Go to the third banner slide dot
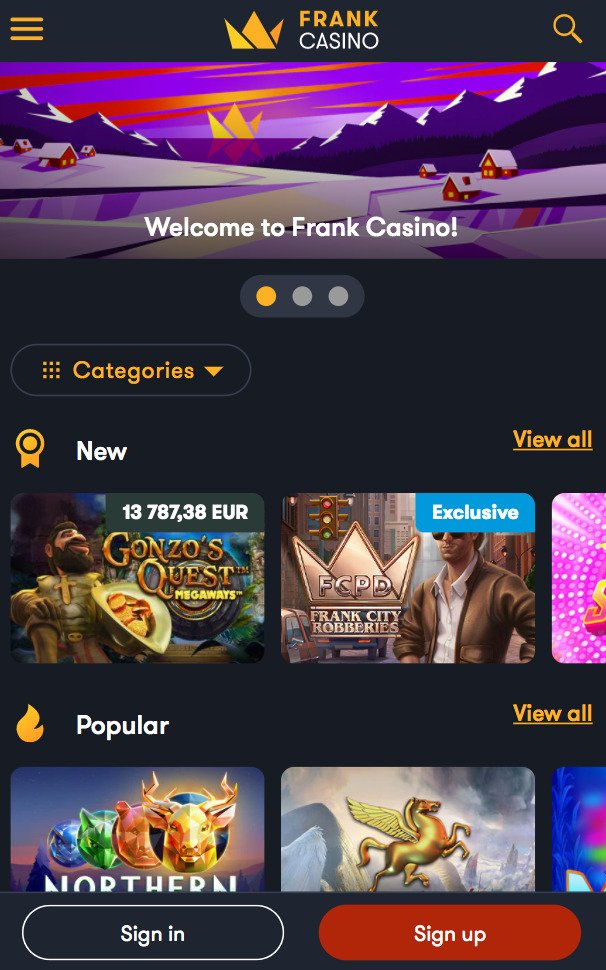This screenshot has width=606, height=970. (x=338, y=296)
